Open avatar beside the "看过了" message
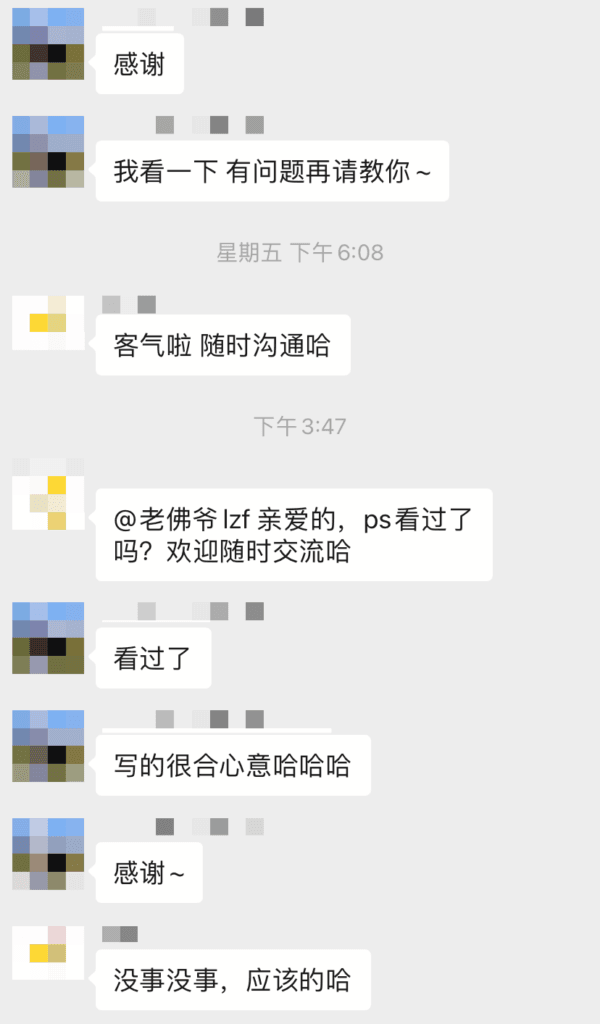Screen dimensions: 600x1024 coord(48,638)
